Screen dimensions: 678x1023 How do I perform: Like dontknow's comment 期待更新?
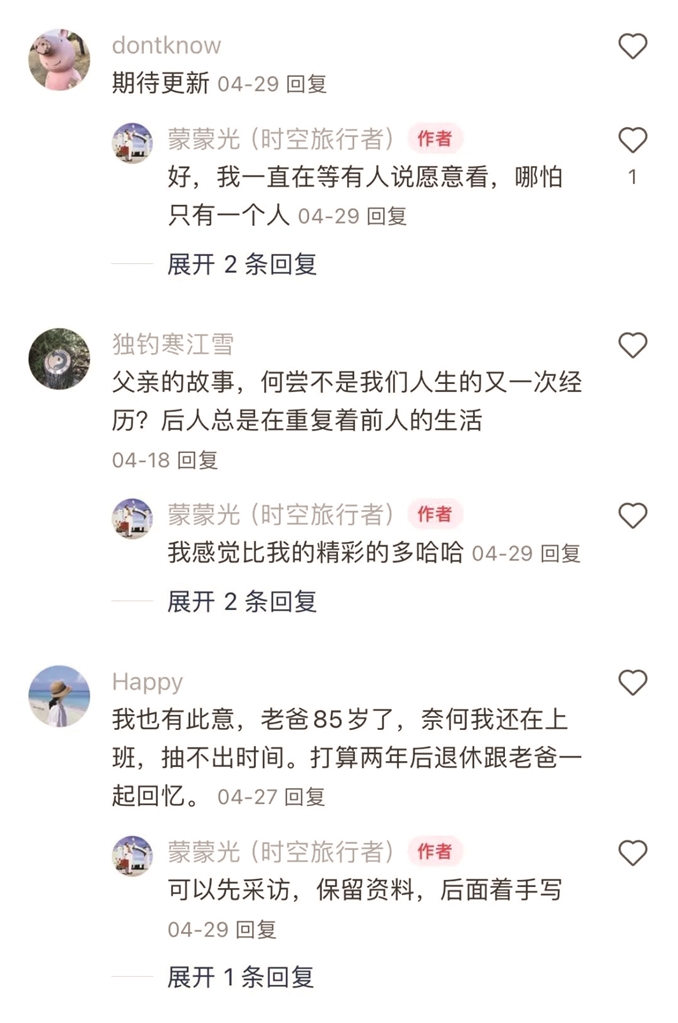[x=632, y=46]
